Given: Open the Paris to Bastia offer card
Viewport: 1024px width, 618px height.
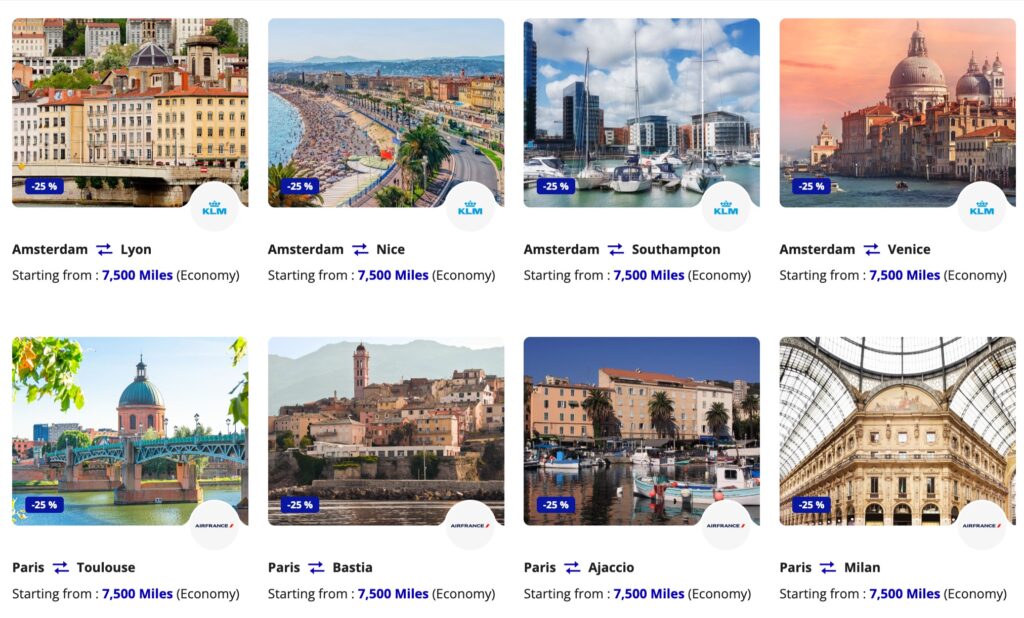Looking at the screenshot, I should point(386,430).
